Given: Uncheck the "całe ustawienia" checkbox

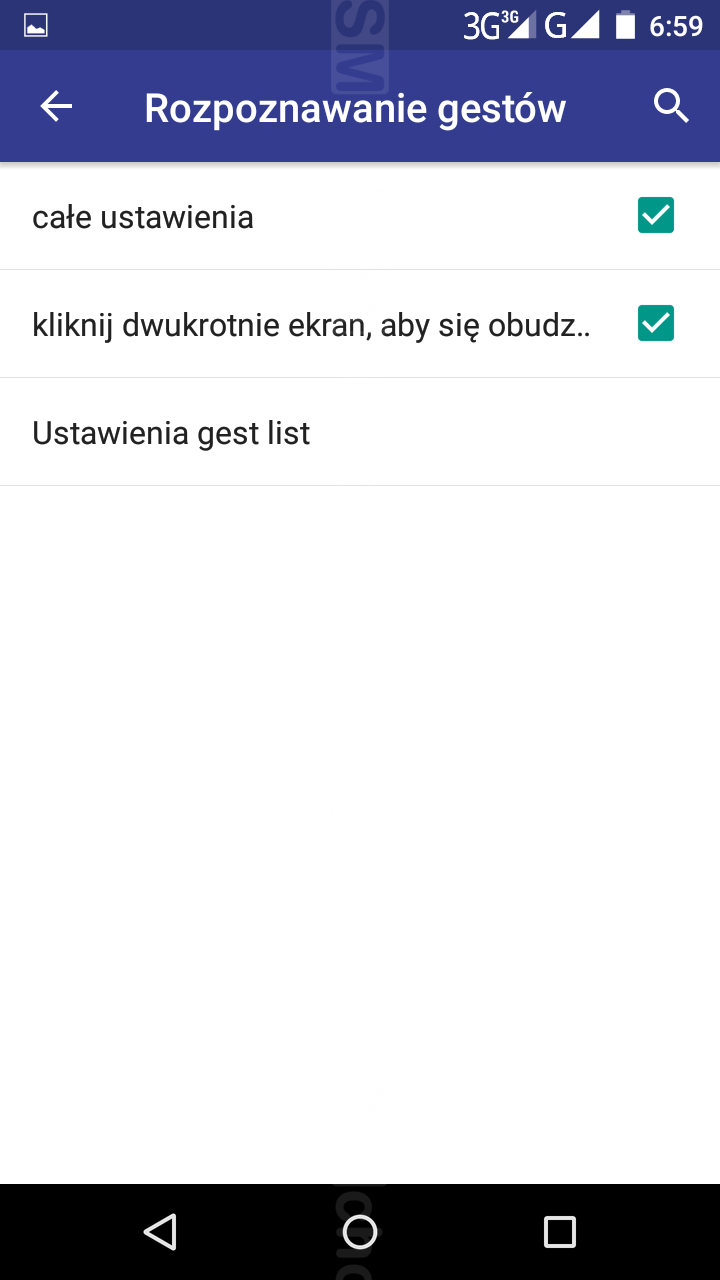Looking at the screenshot, I should 656,215.
